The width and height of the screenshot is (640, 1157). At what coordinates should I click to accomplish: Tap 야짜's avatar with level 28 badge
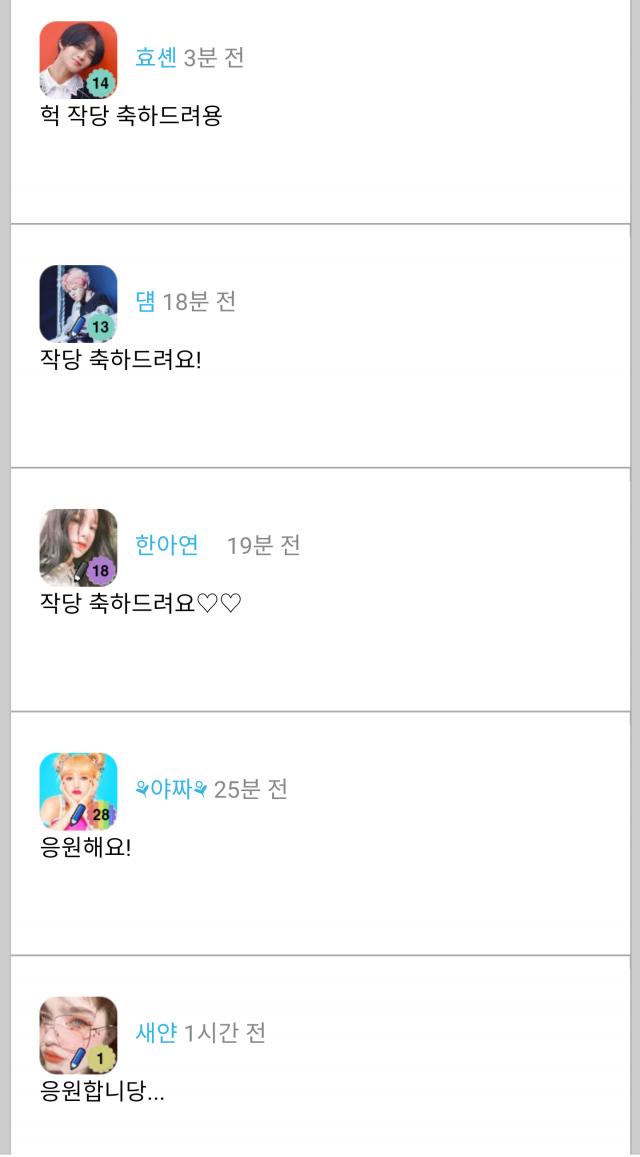click(x=78, y=791)
